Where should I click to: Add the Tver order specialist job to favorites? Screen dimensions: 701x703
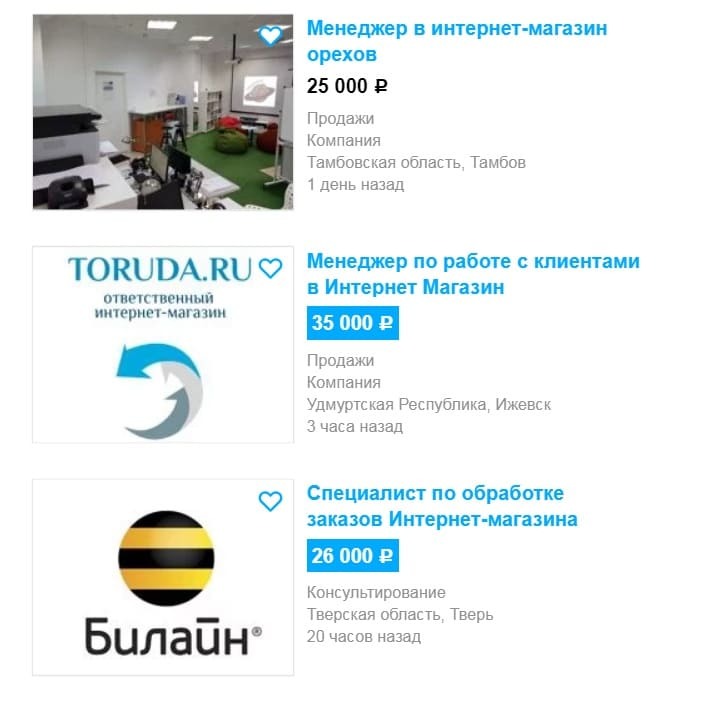click(x=270, y=501)
